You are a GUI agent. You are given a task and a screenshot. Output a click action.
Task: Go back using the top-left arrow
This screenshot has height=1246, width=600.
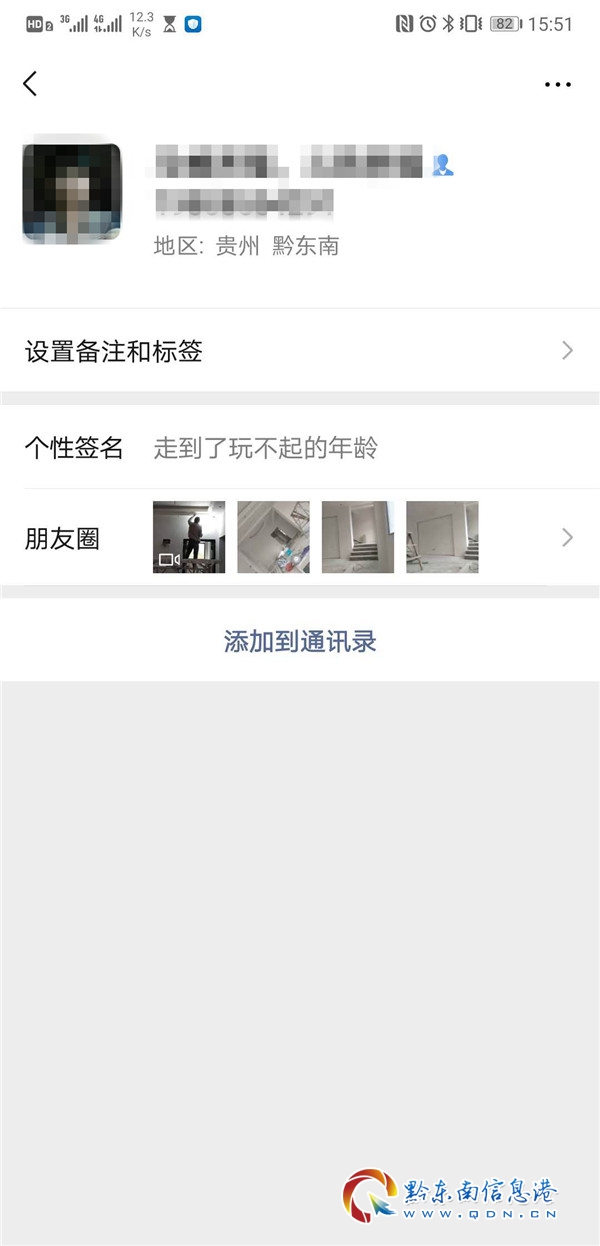(x=30, y=84)
